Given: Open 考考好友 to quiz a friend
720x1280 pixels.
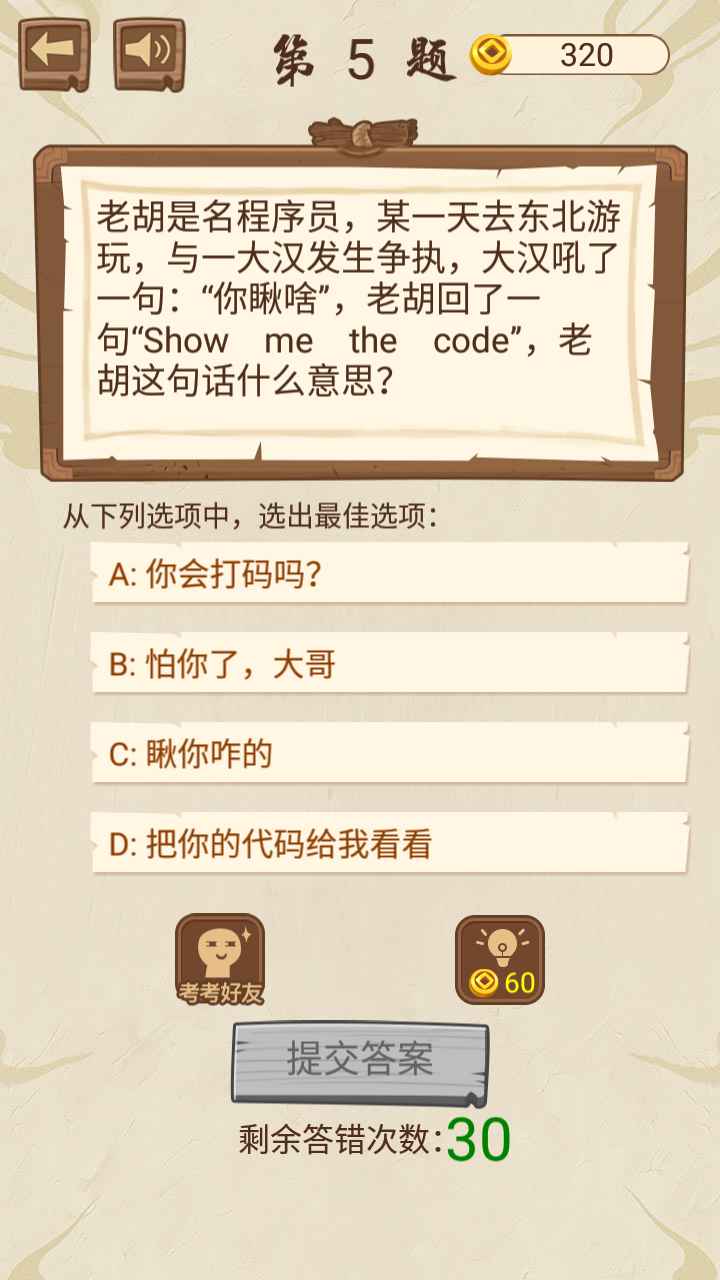Looking at the screenshot, I should click(x=220, y=959).
